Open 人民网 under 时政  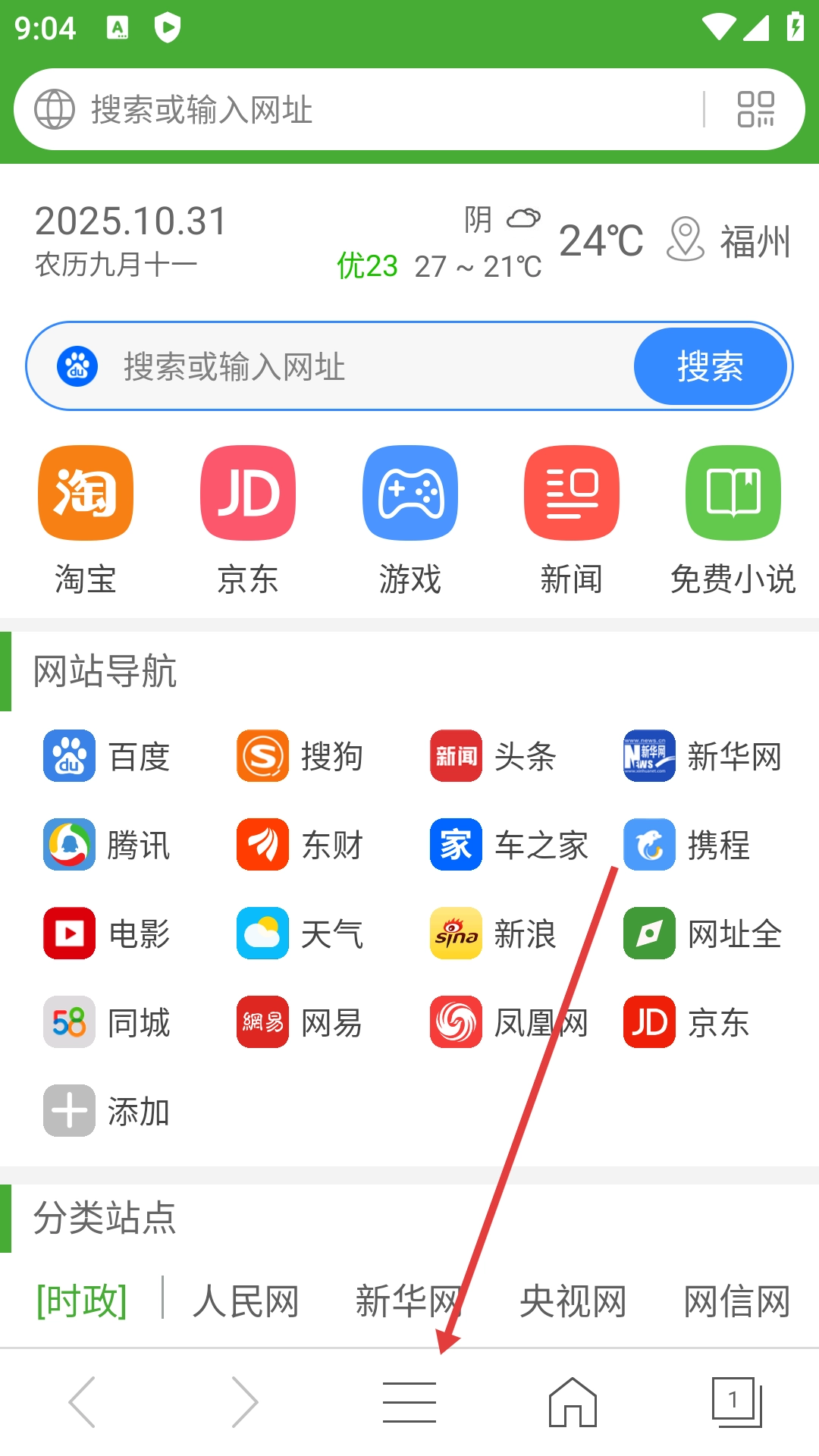(245, 1301)
